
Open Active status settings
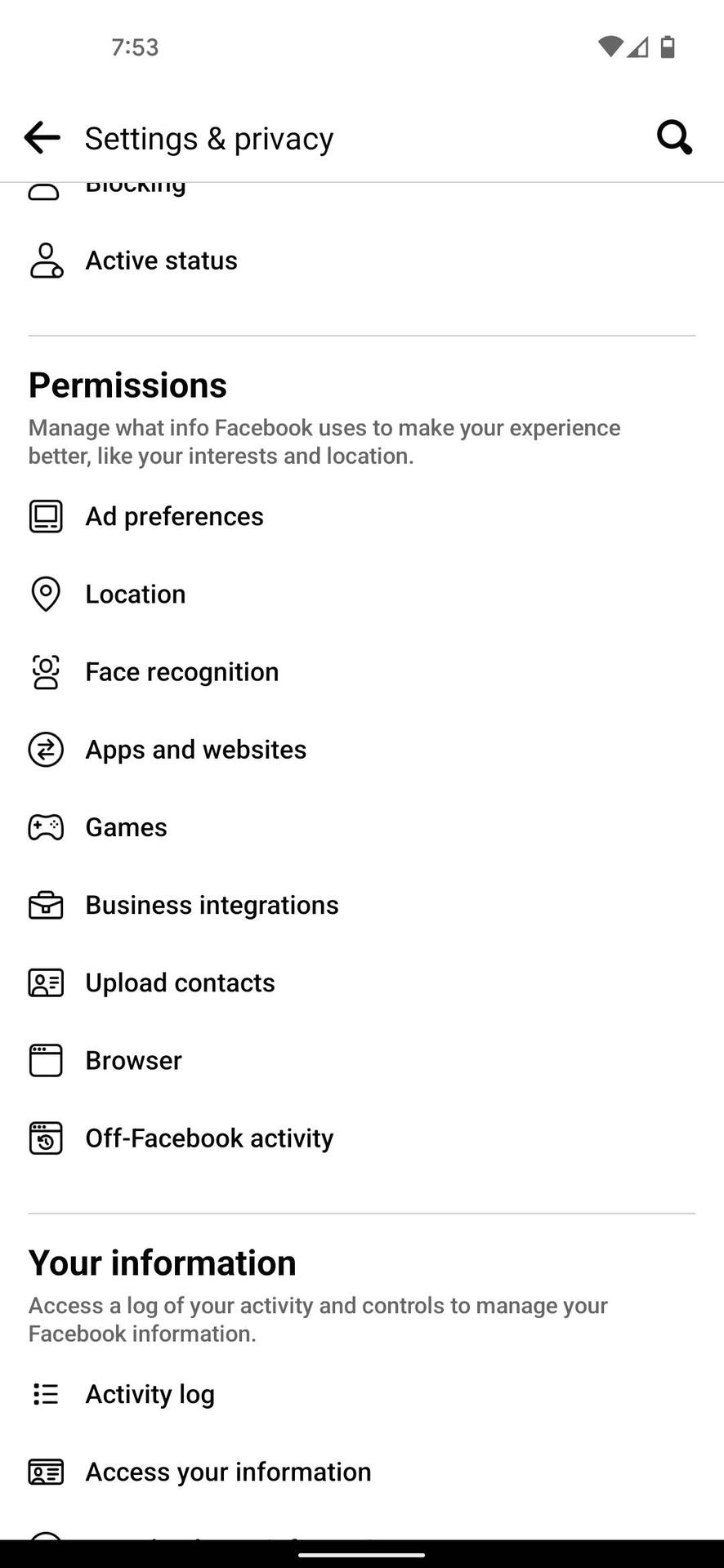click(x=161, y=261)
